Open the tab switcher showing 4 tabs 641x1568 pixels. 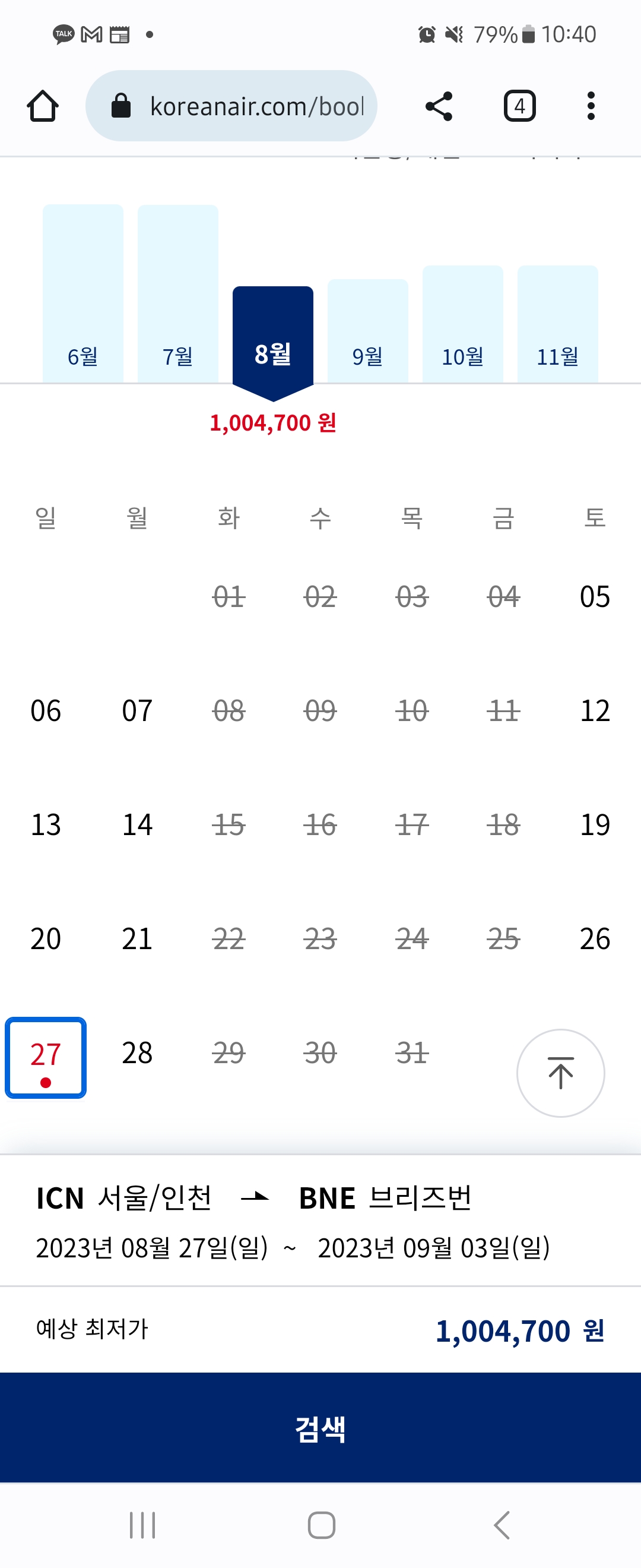pos(519,106)
